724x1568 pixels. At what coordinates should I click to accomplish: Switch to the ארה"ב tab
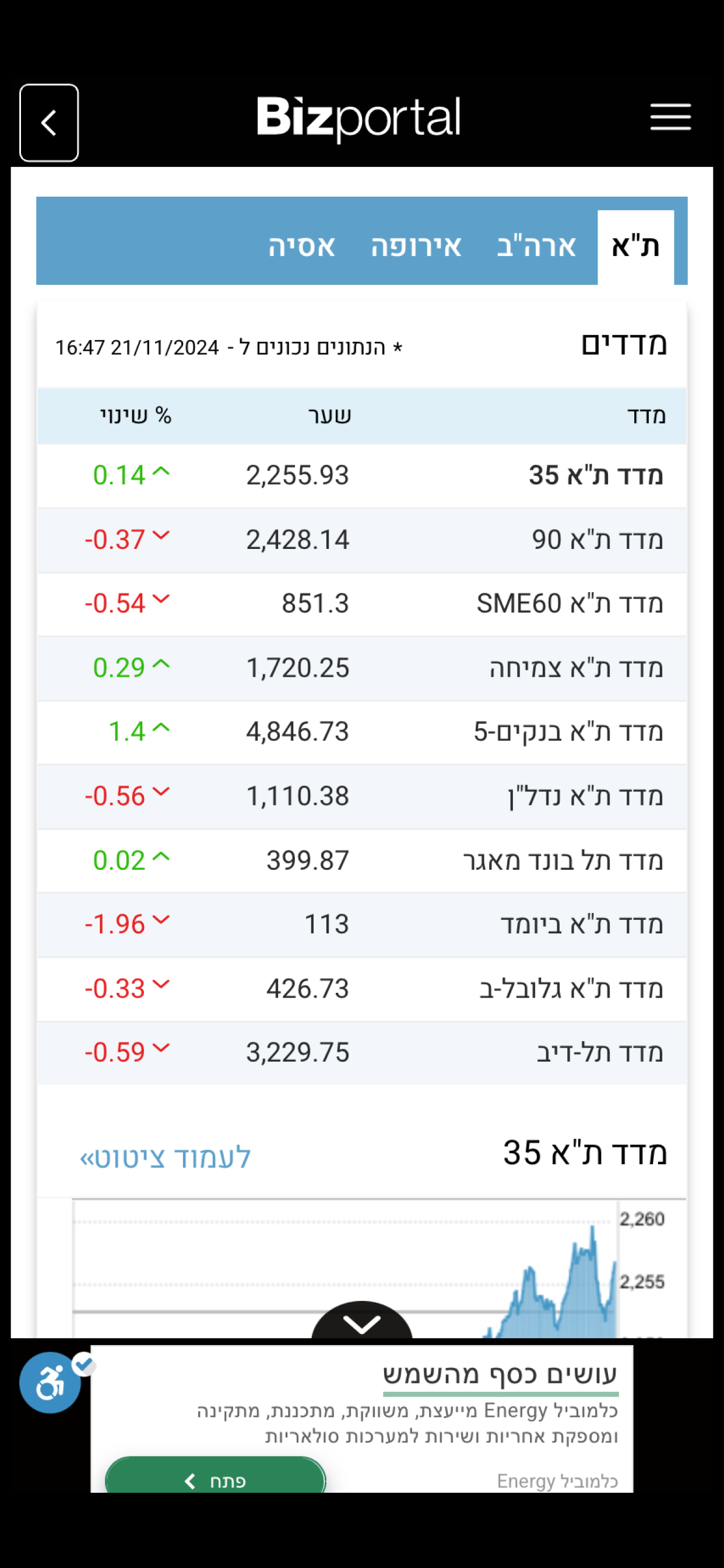click(x=536, y=247)
